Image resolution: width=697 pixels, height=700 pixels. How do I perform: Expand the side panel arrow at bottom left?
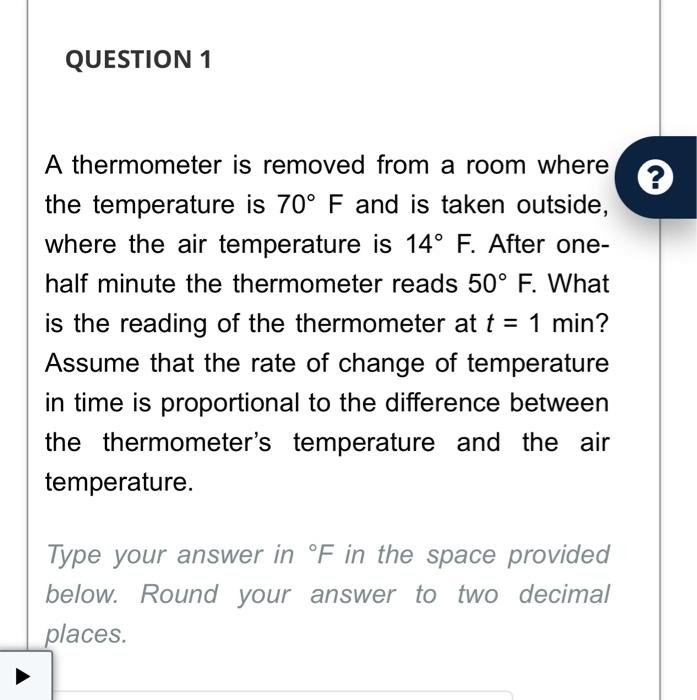pos(23,676)
